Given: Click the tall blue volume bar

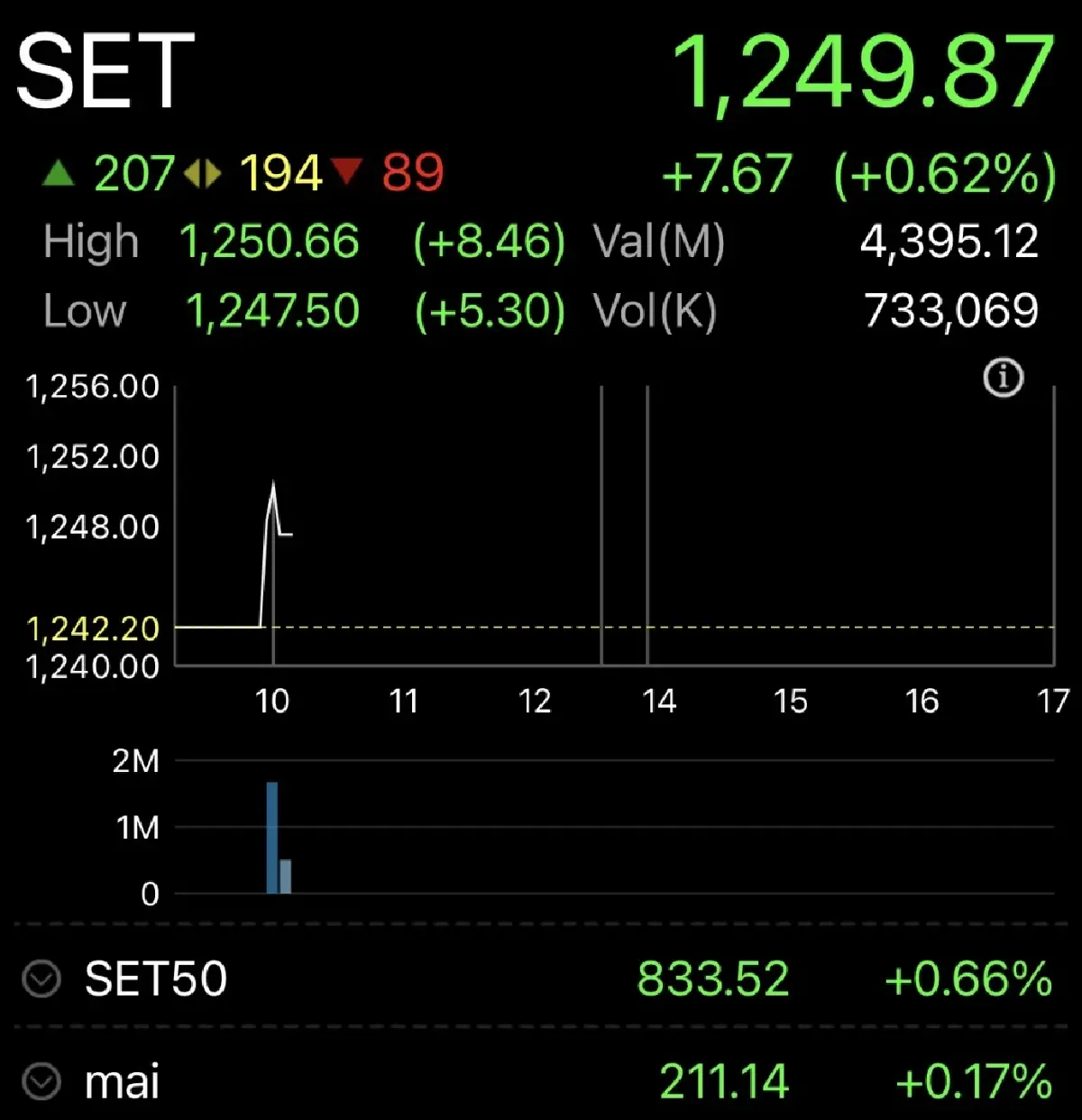Looking at the screenshot, I should click(272, 834).
